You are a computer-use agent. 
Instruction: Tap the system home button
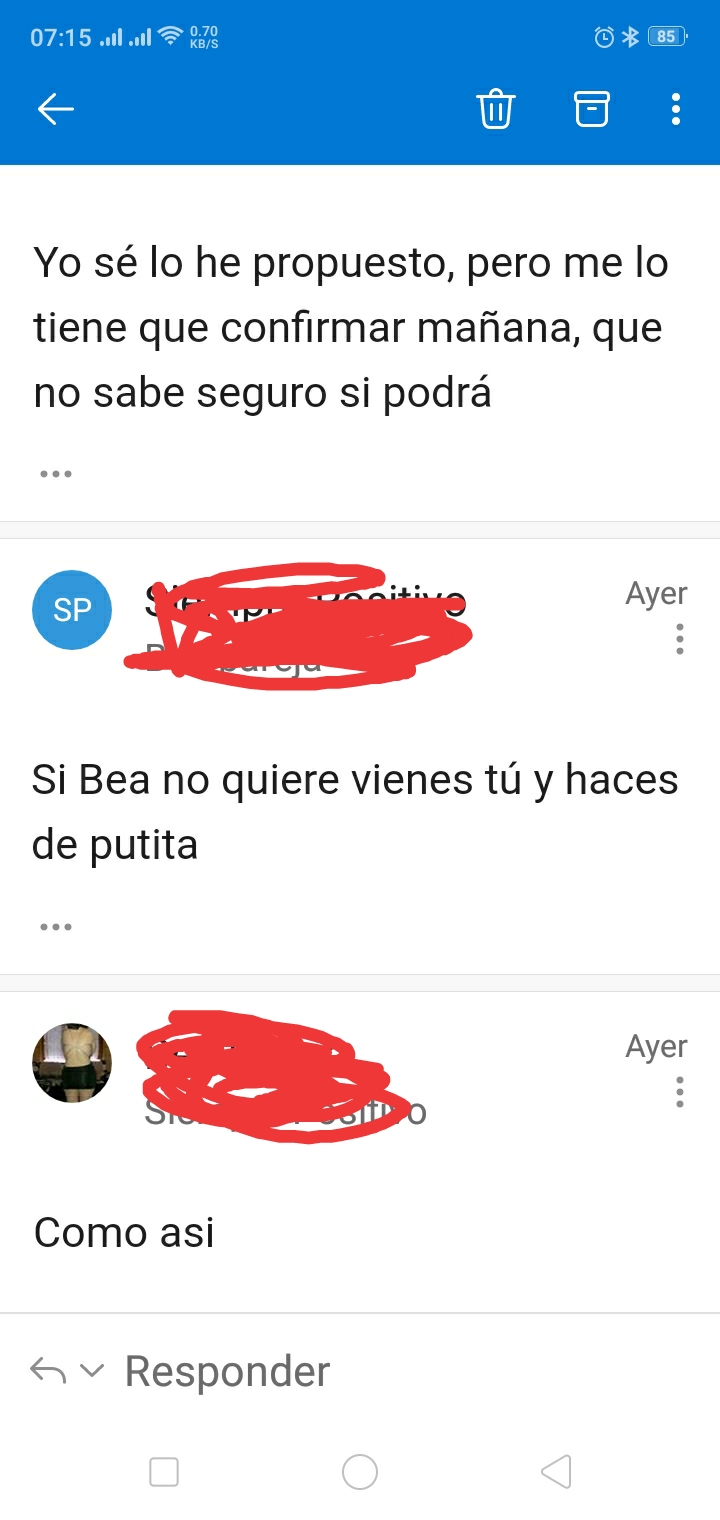point(360,1472)
